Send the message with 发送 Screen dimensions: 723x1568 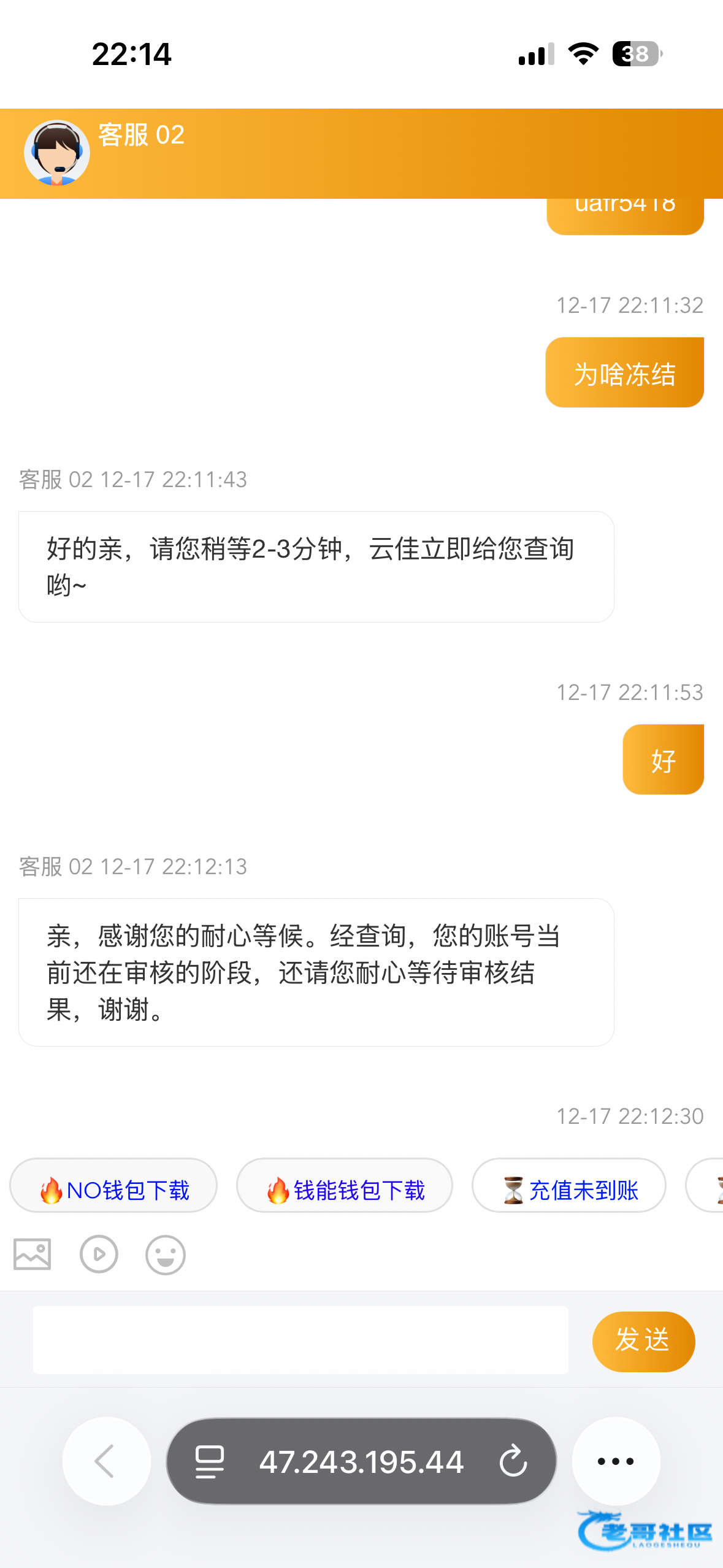click(x=643, y=1341)
